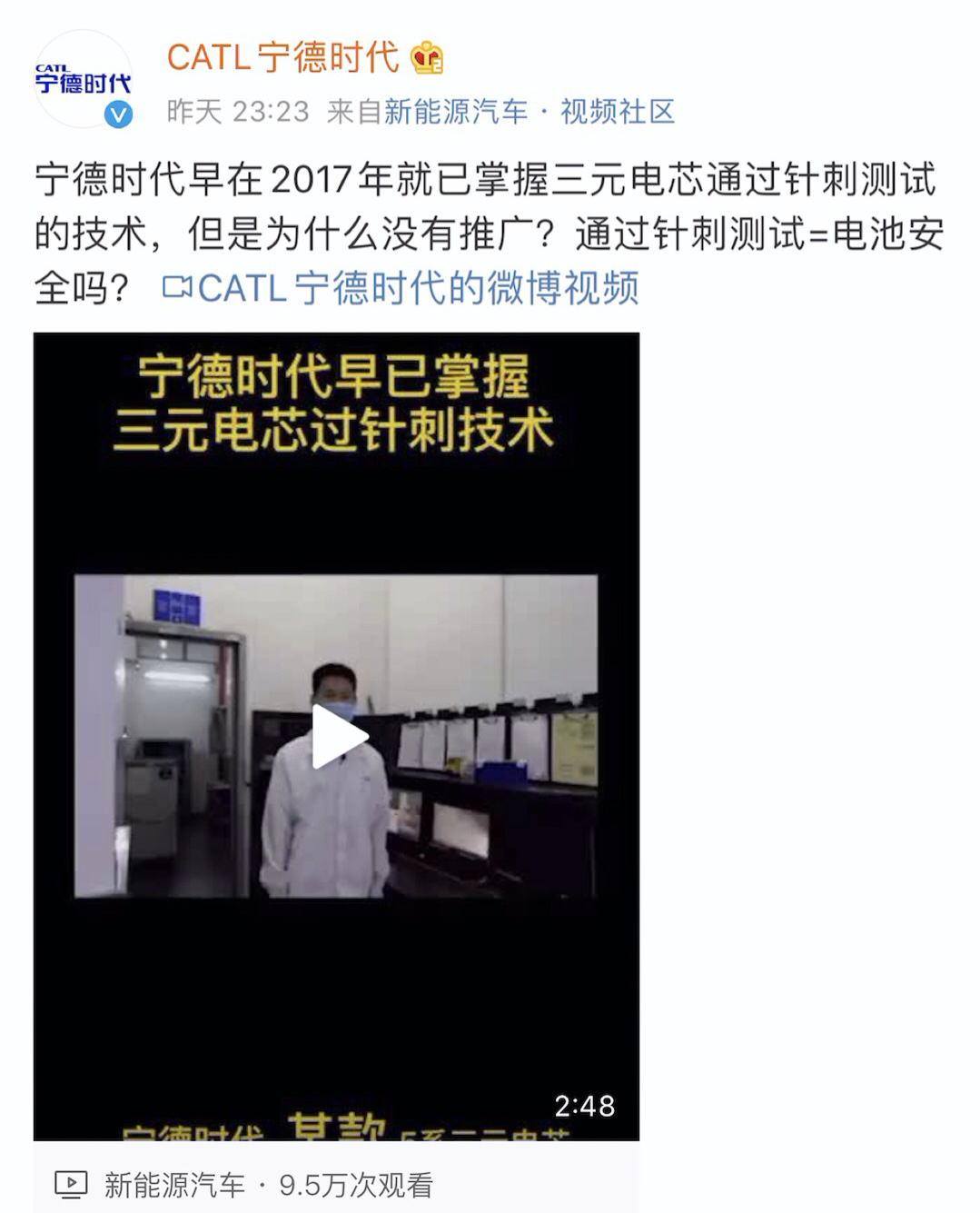Play the battery nail test video
This screenshot has width=980, height=1213.
pos(338,735)
